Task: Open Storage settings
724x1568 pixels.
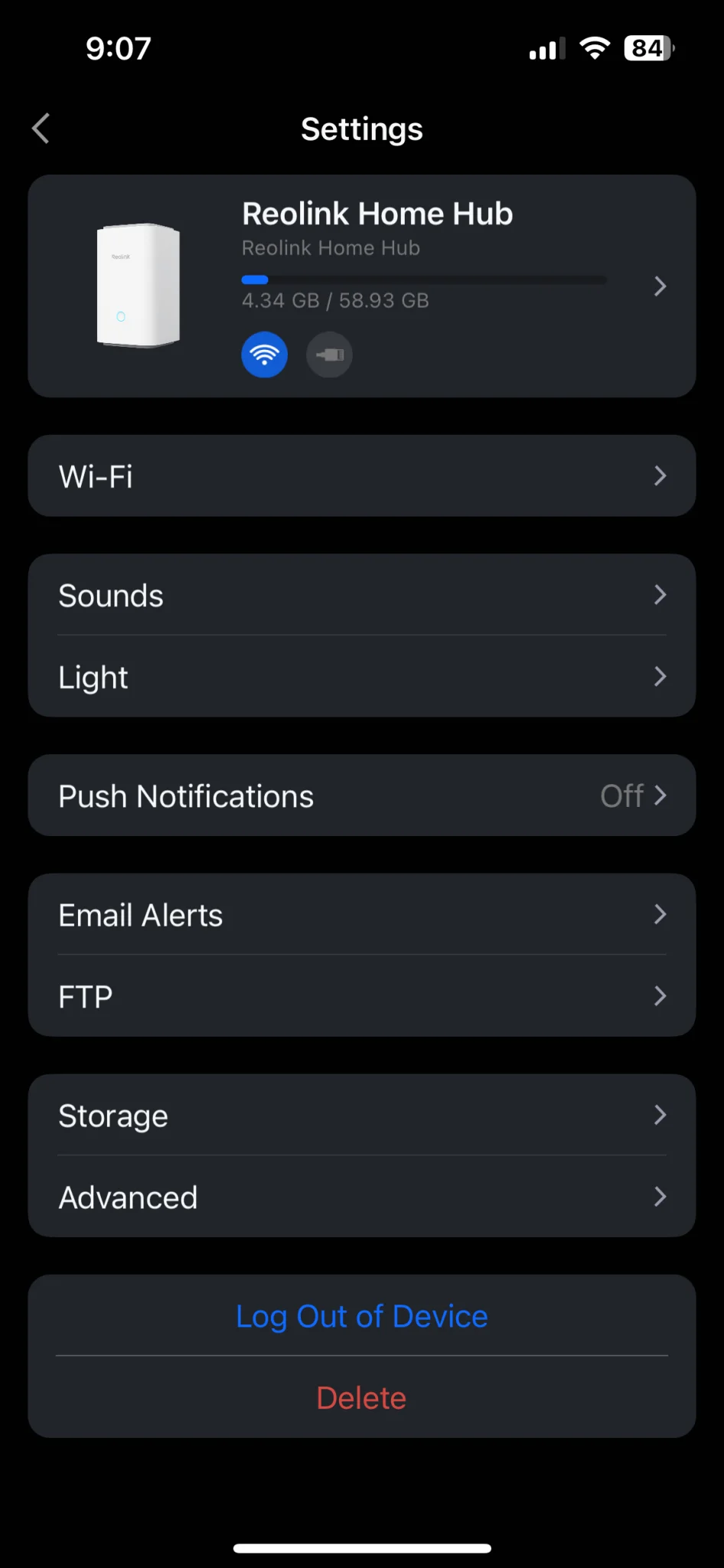Action: pos(361,1116)
